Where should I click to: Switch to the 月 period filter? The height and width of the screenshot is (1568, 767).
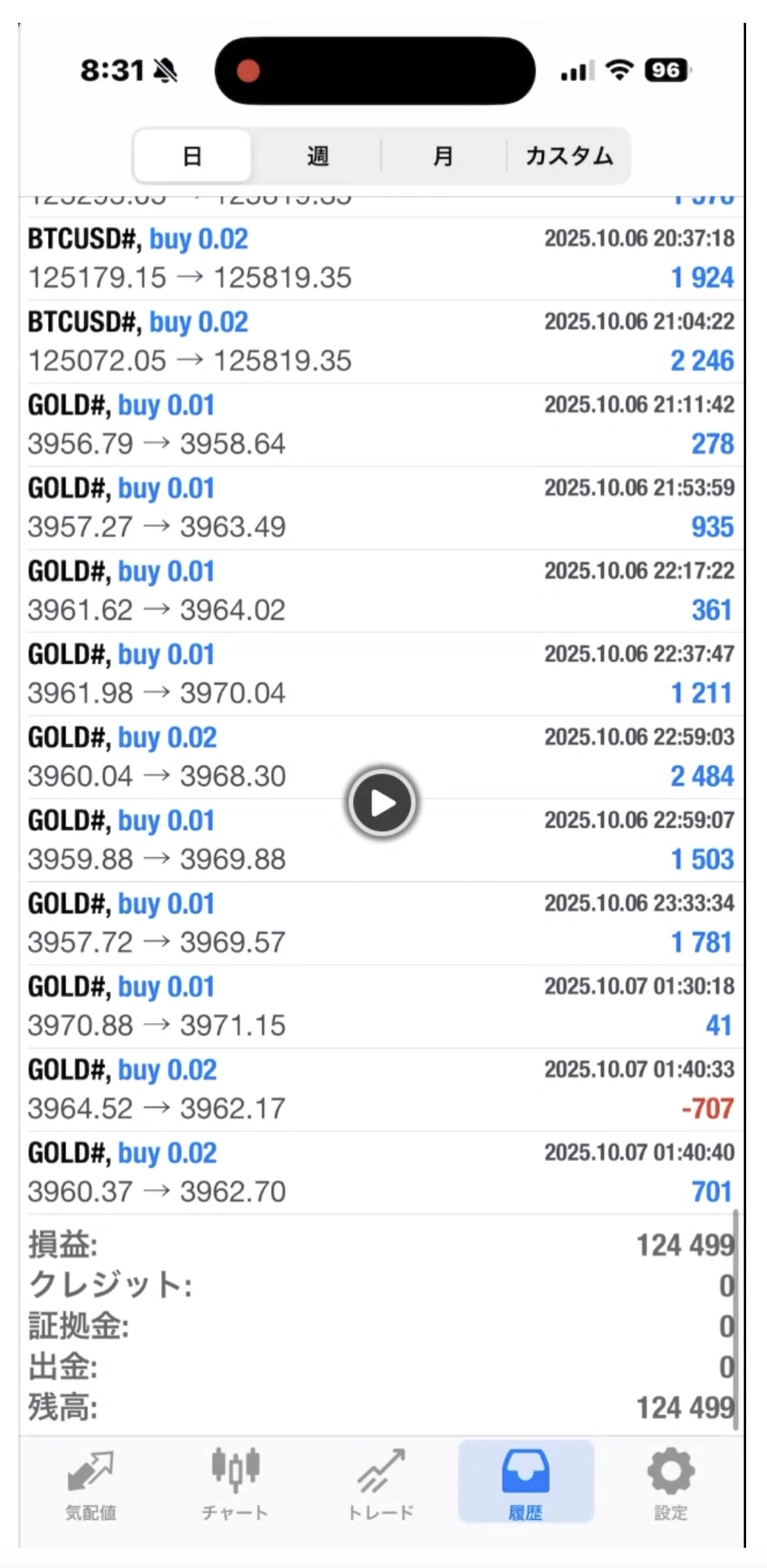click(443, 156)
